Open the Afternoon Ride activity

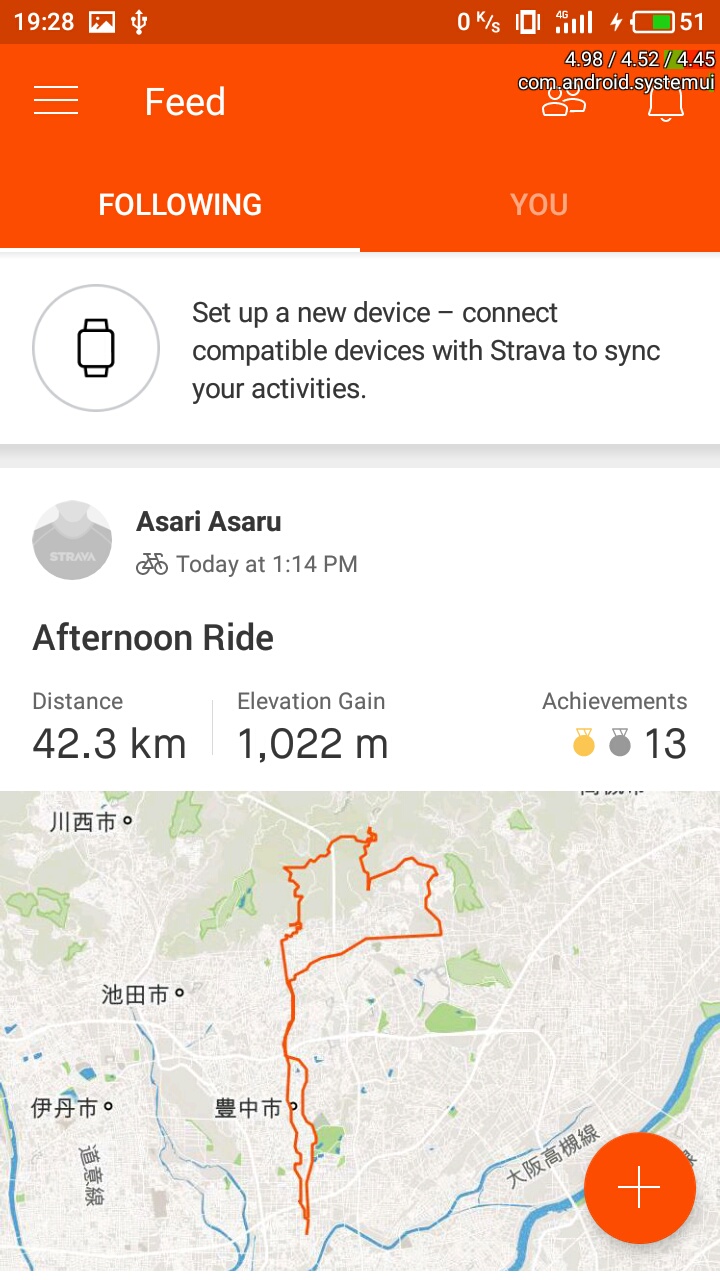(x=153, y=638)
